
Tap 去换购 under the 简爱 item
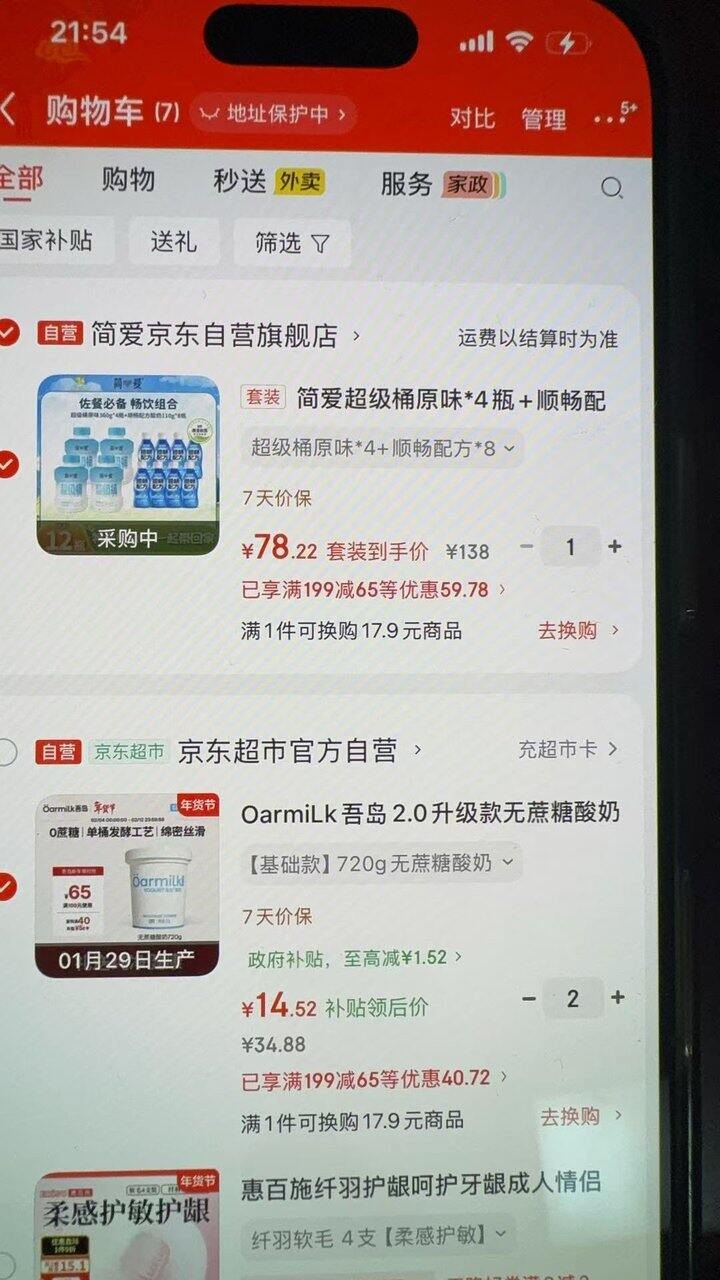(x=578, y=630)
